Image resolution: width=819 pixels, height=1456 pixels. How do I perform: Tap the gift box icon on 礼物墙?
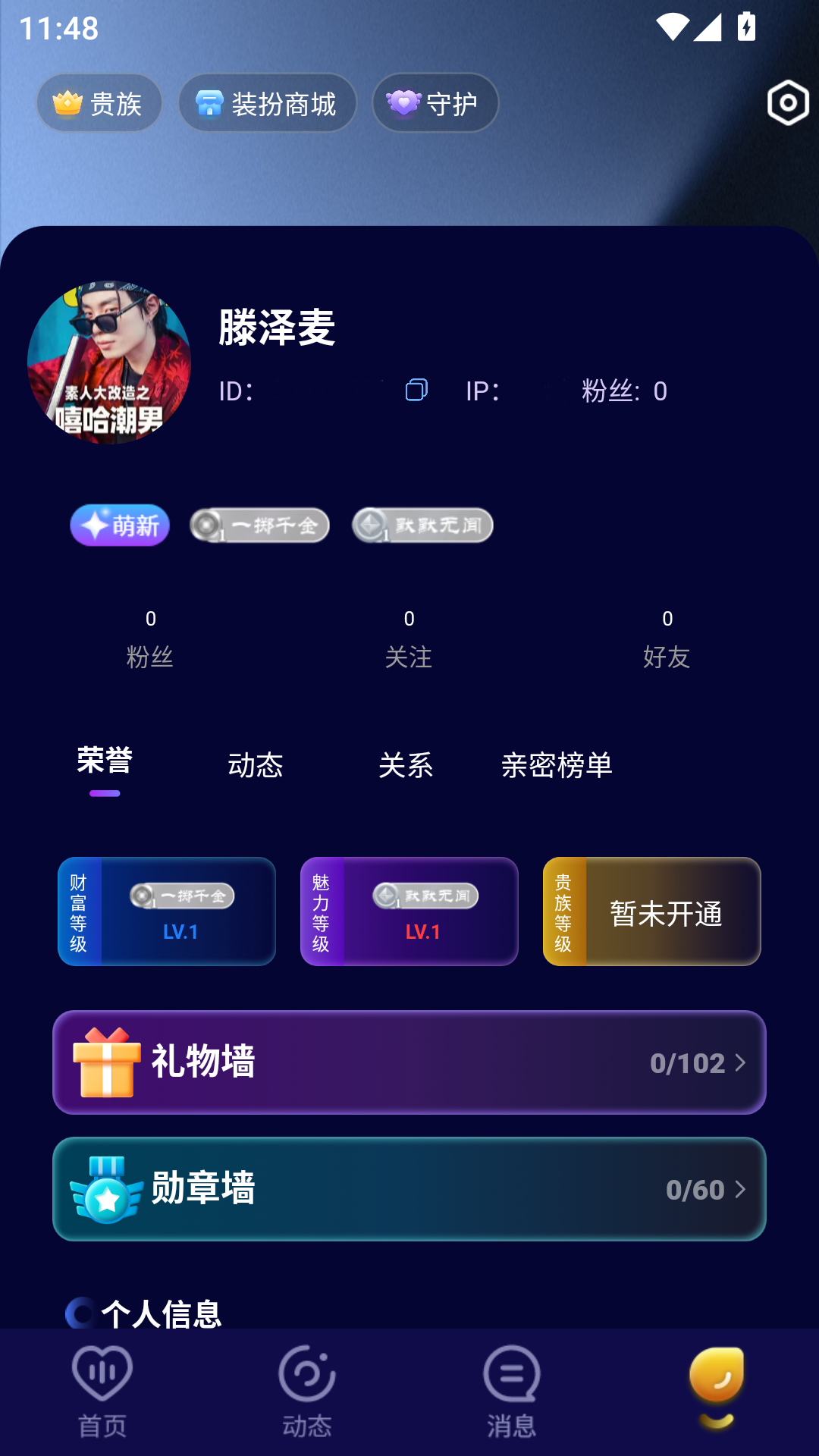point(105,1063)
